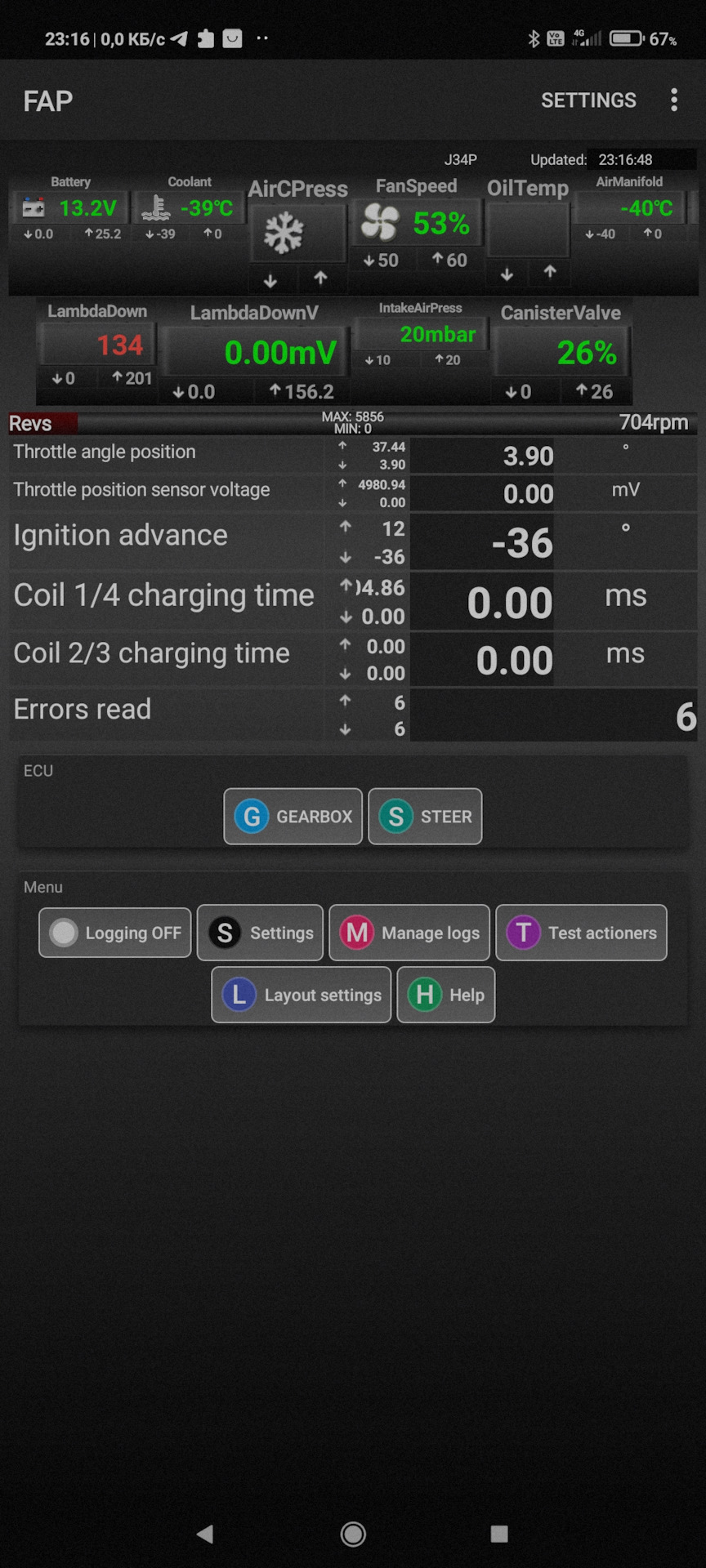This screenshot has height=1568, width=706.
Task: Go to the home screen
Action: [x=353, y=1535]
